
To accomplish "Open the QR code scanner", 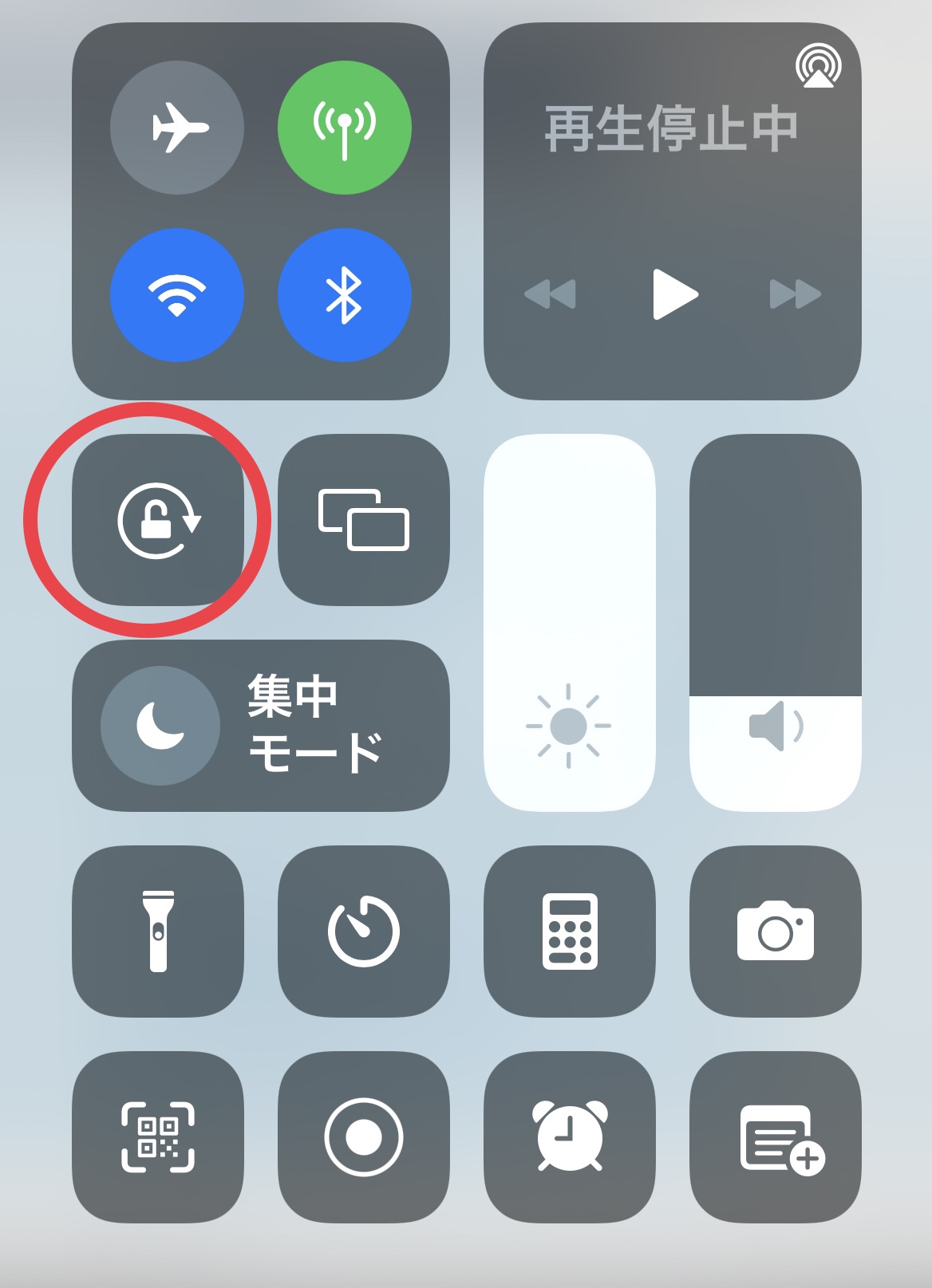I will coord(158,1137).
